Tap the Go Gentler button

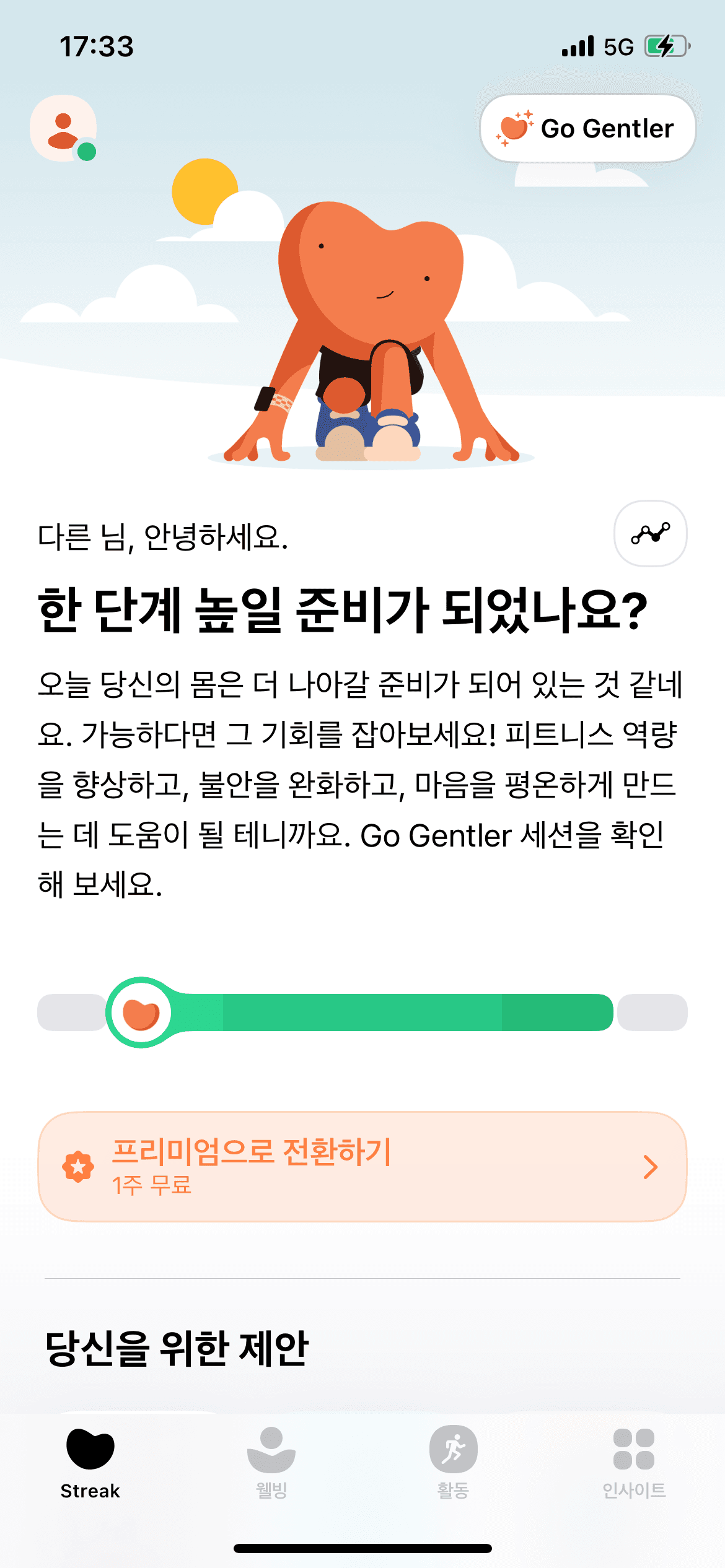587,128
